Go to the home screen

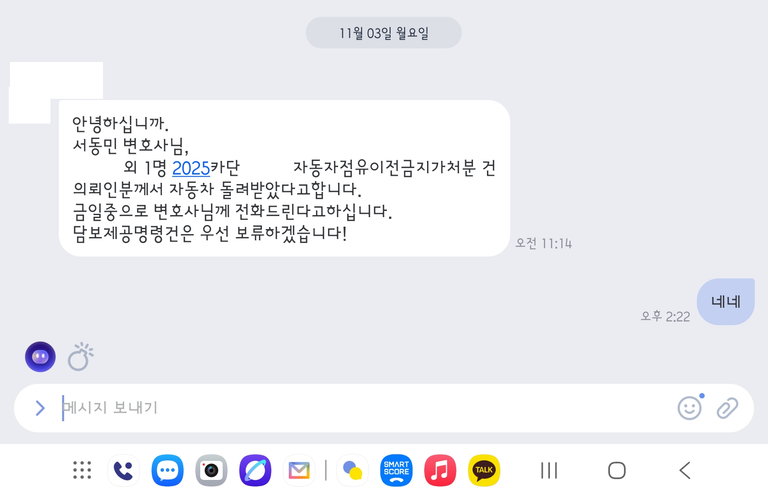click(x=617, y=470)
